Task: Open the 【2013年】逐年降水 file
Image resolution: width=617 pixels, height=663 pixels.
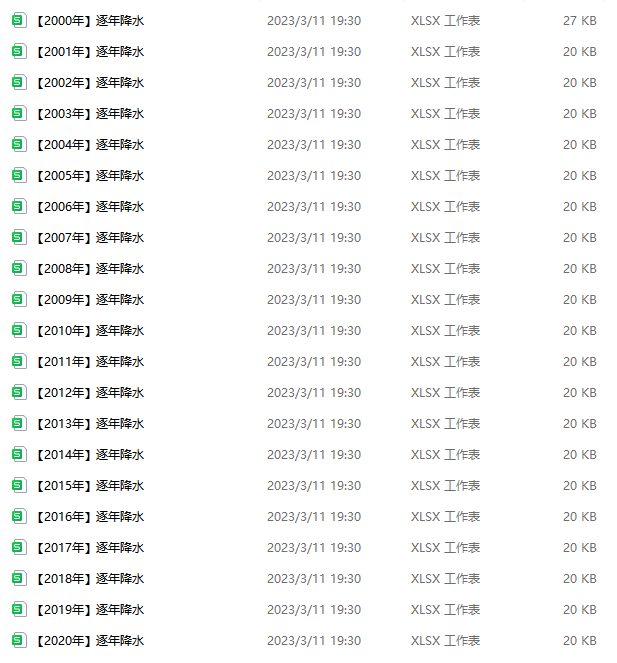Action: pyautogui.click(x=90, y=423)
